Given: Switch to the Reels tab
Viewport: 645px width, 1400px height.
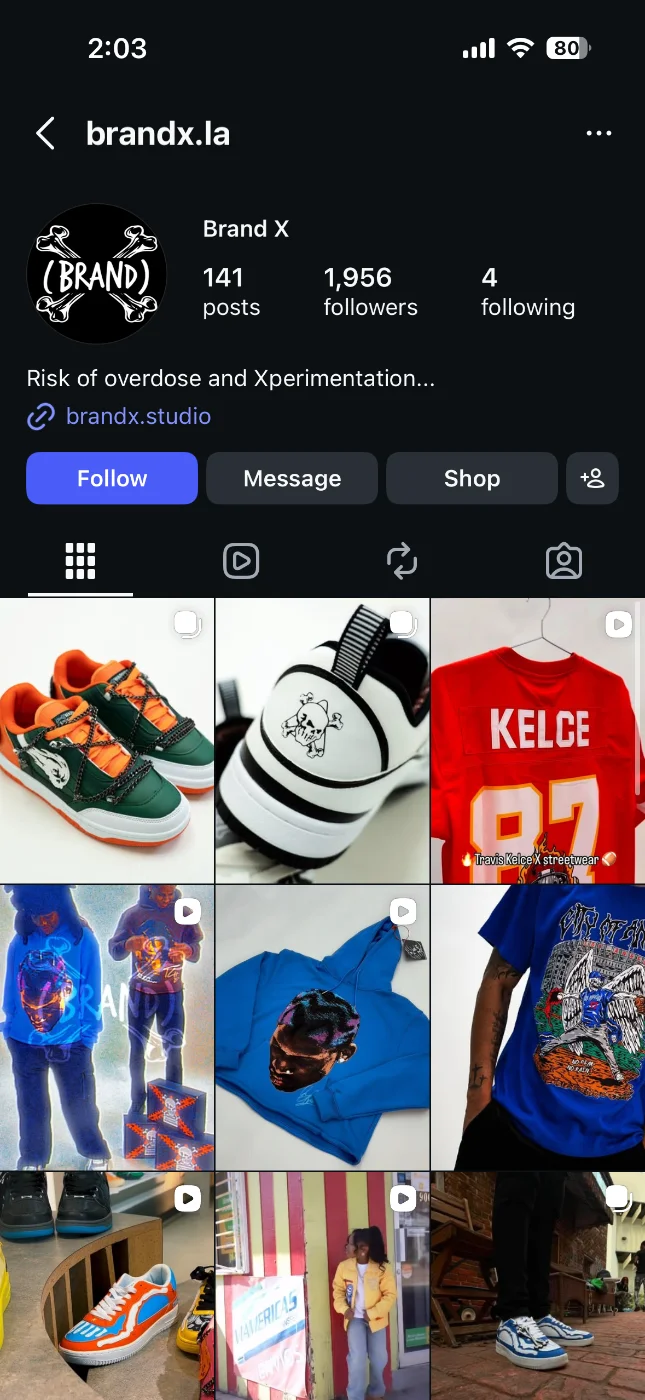Looking at the screenshot, I should [x=241, y=561].
